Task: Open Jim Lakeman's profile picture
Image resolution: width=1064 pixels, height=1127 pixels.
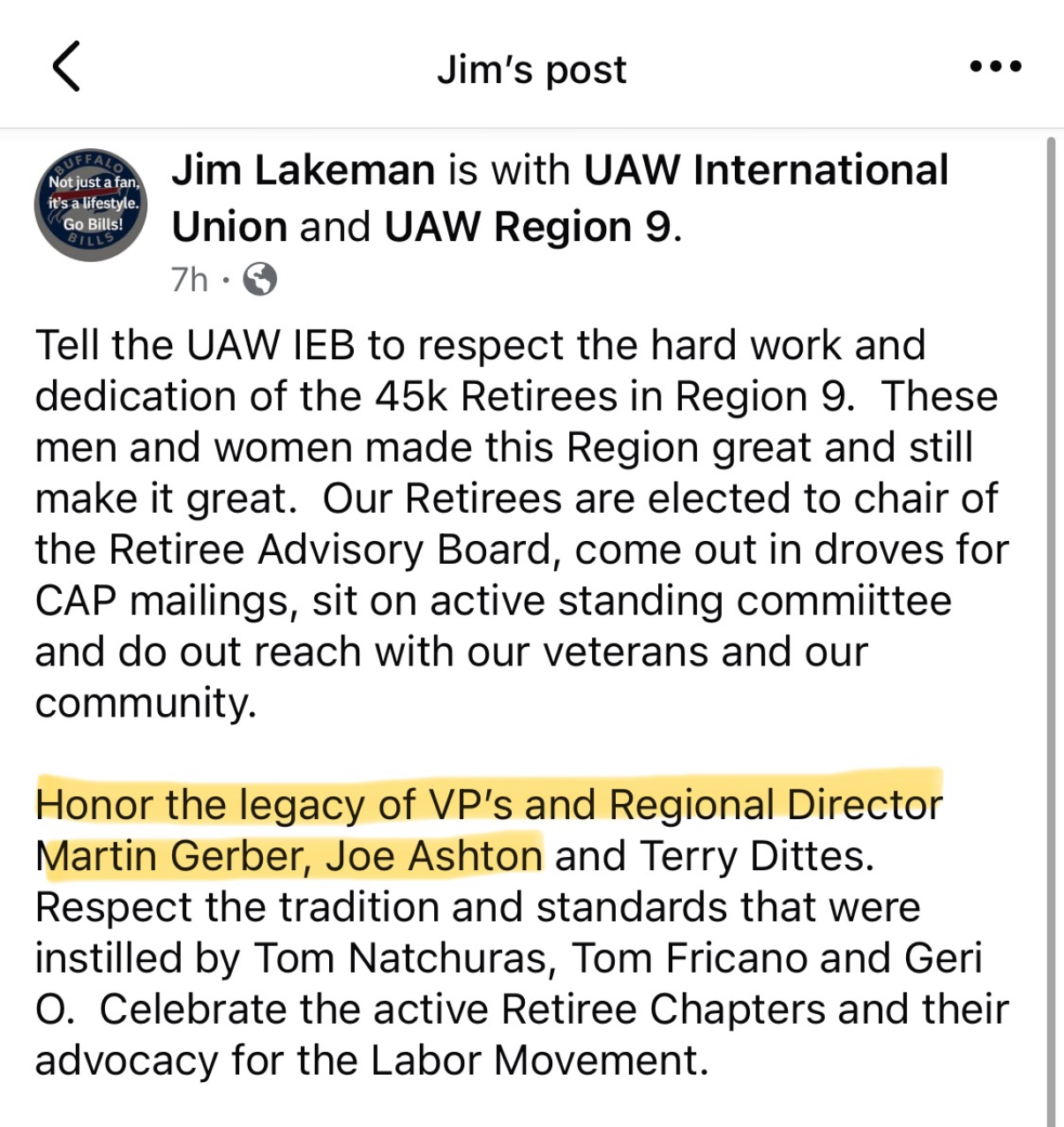Action: click(x=91, y=205)
